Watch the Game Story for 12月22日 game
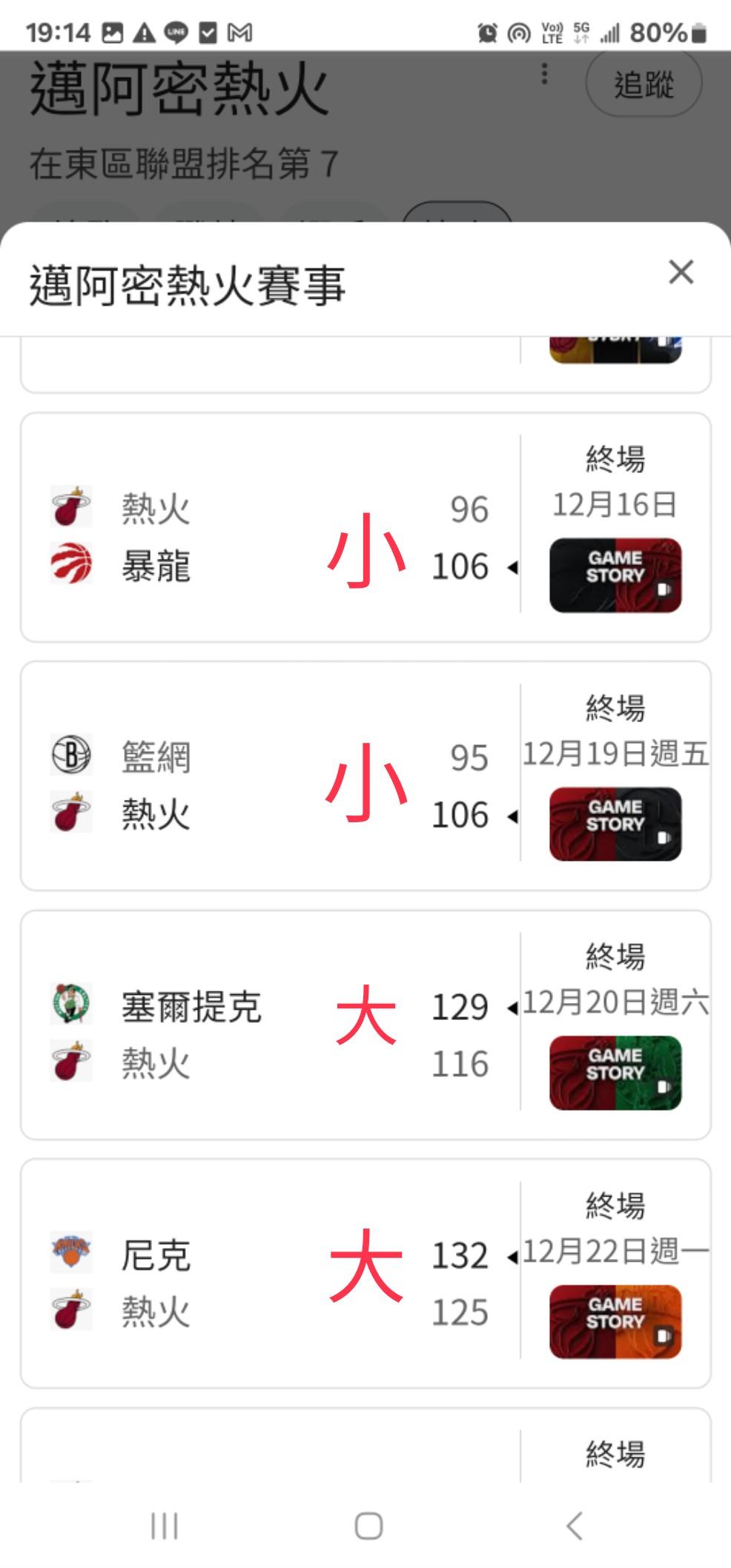 coord(615,1321)
